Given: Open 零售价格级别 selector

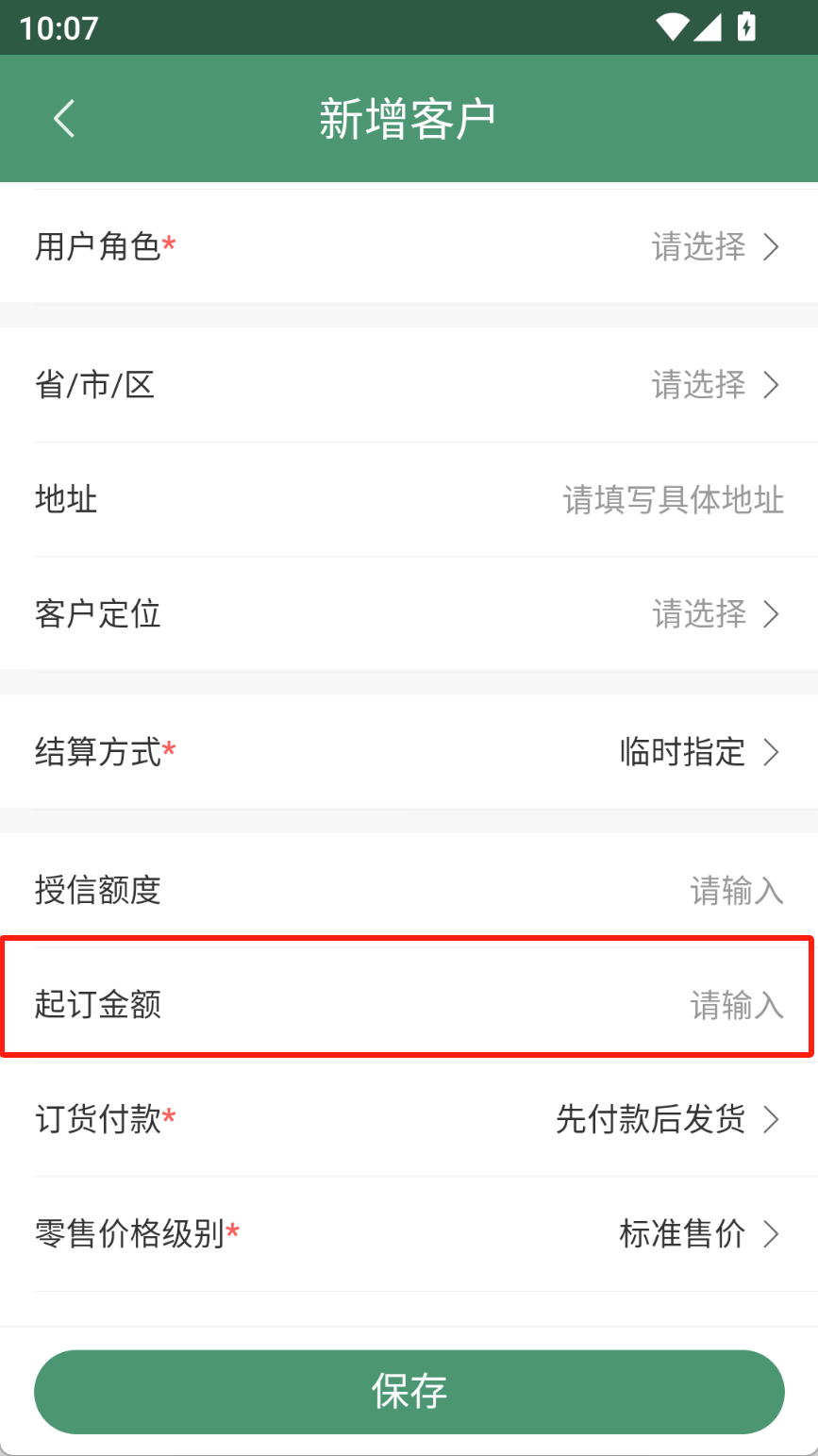Looking at the screenshot, I should 409,1233.
